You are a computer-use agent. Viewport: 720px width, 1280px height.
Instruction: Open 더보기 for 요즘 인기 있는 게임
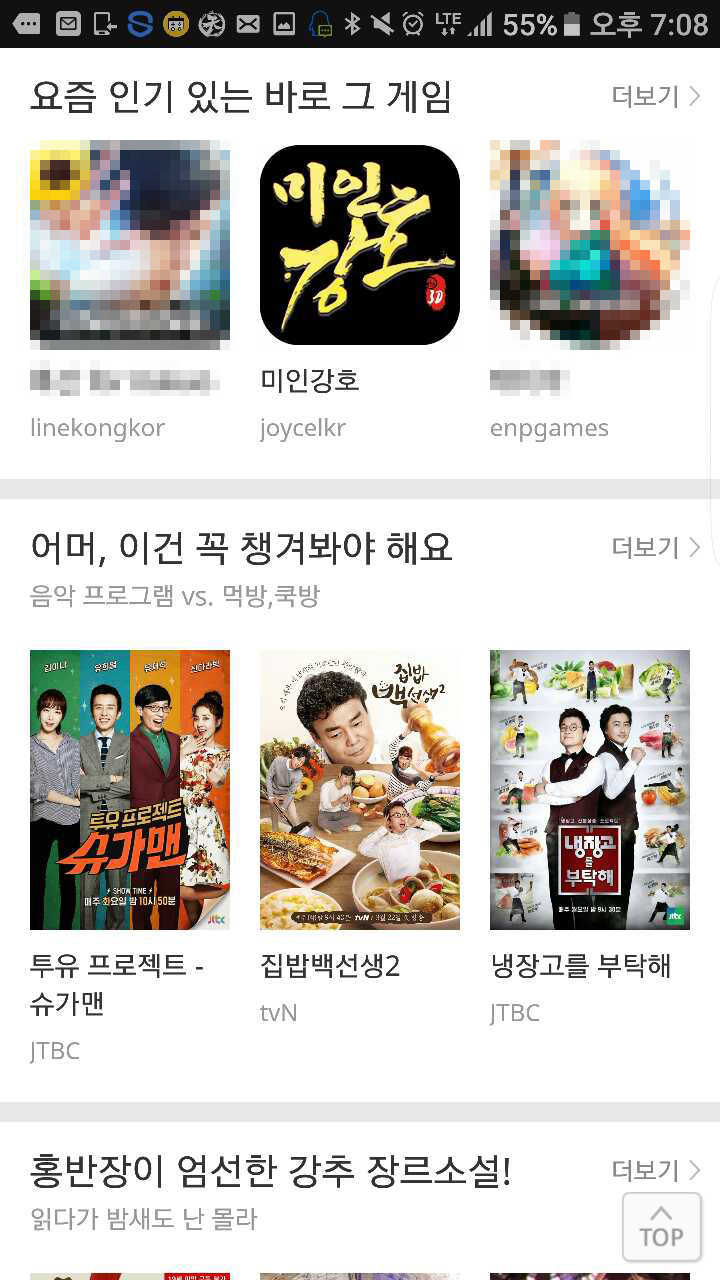(655, 97)
